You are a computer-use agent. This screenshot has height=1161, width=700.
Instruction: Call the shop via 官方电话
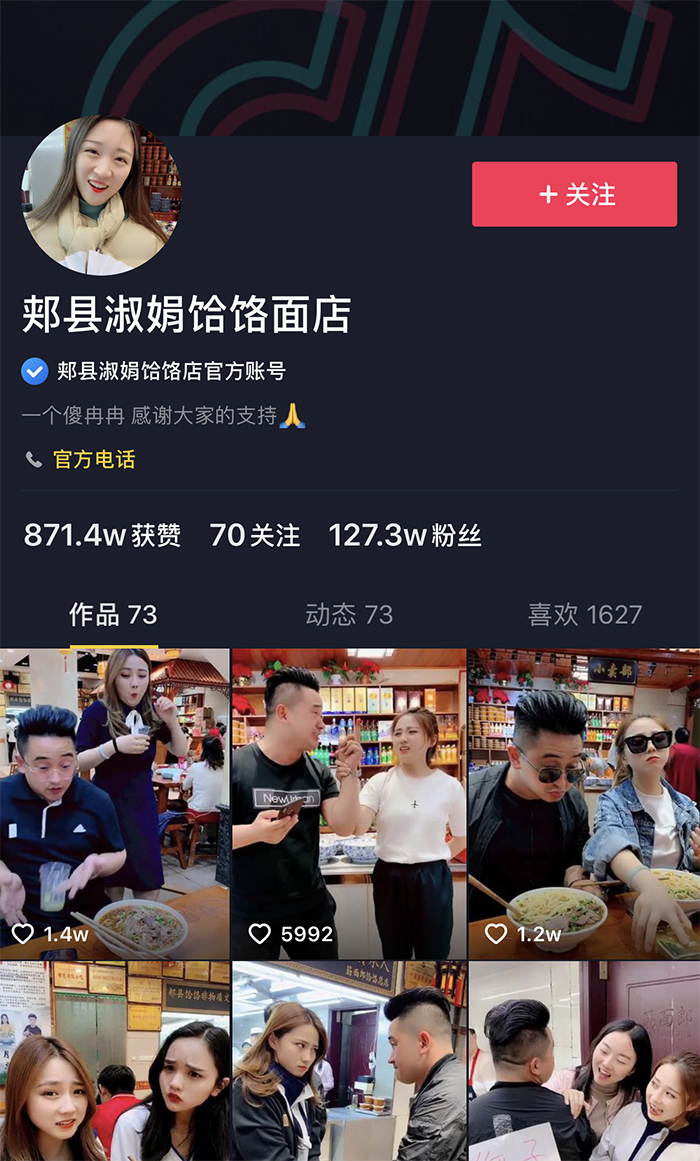pyautogui.click(x=93, y=460)
